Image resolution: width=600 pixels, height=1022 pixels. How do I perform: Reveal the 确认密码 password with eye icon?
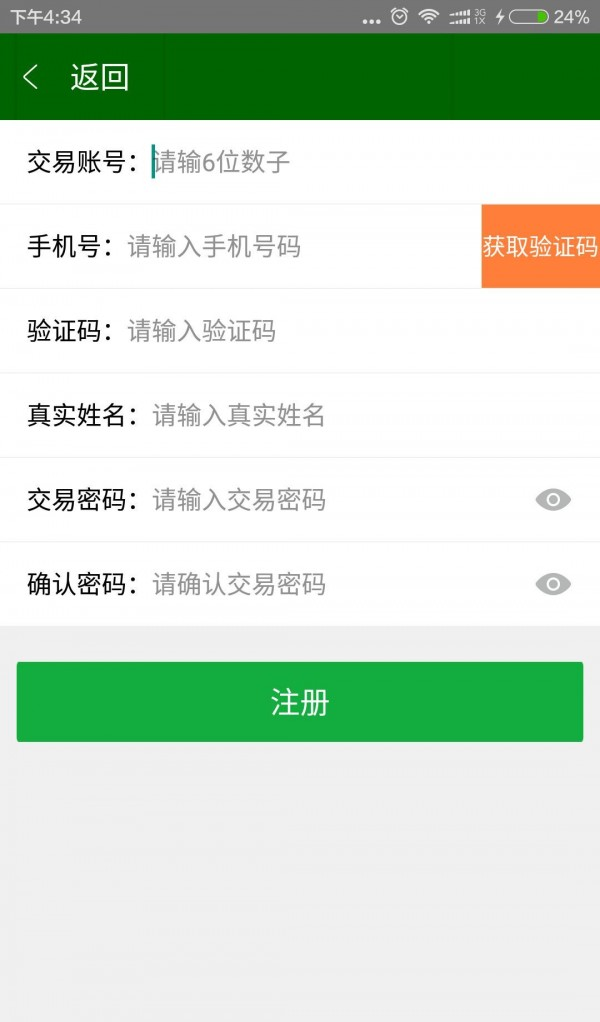[x=553, y=584]
